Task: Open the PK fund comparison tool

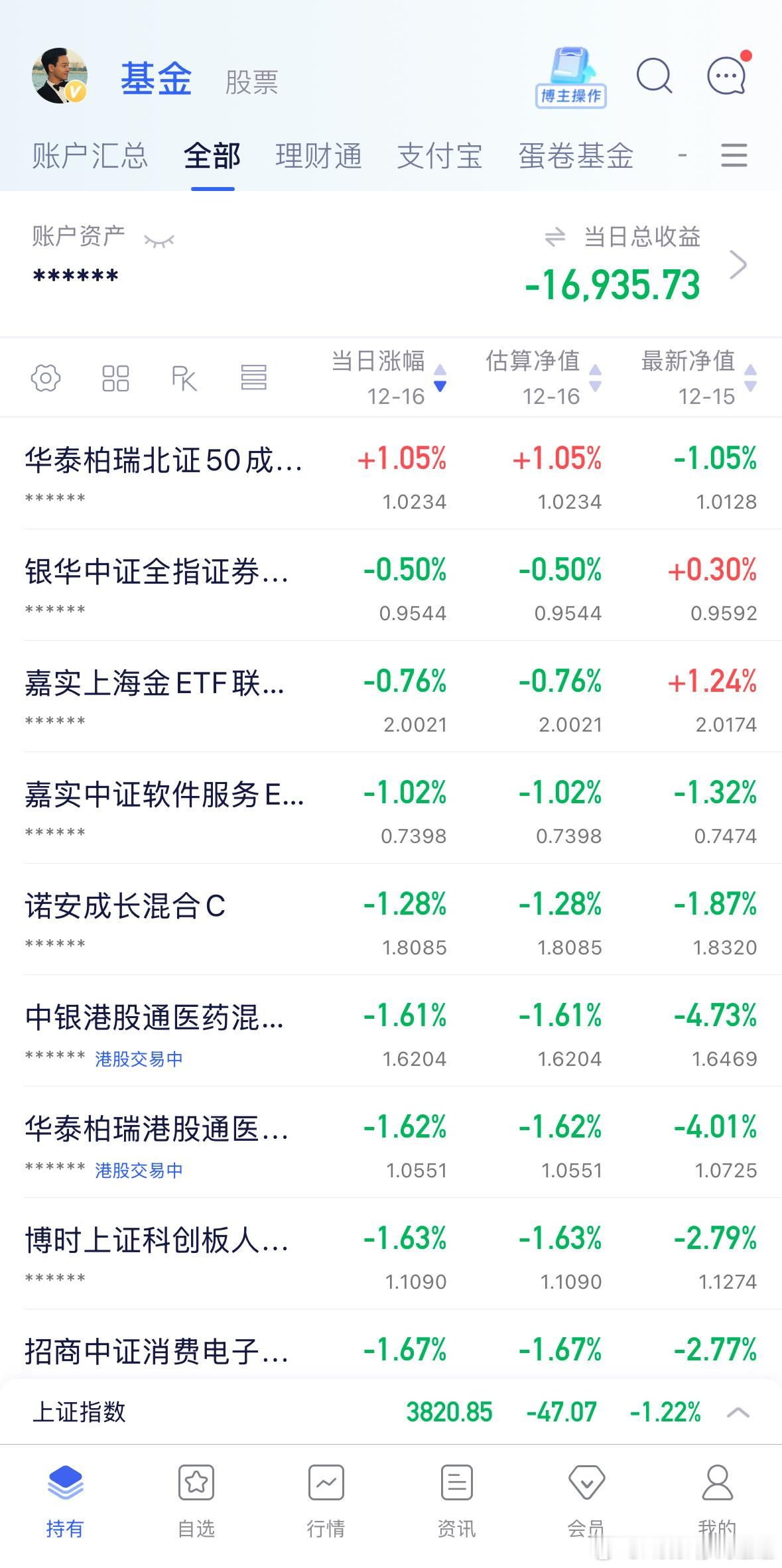Action: (184, 378)
